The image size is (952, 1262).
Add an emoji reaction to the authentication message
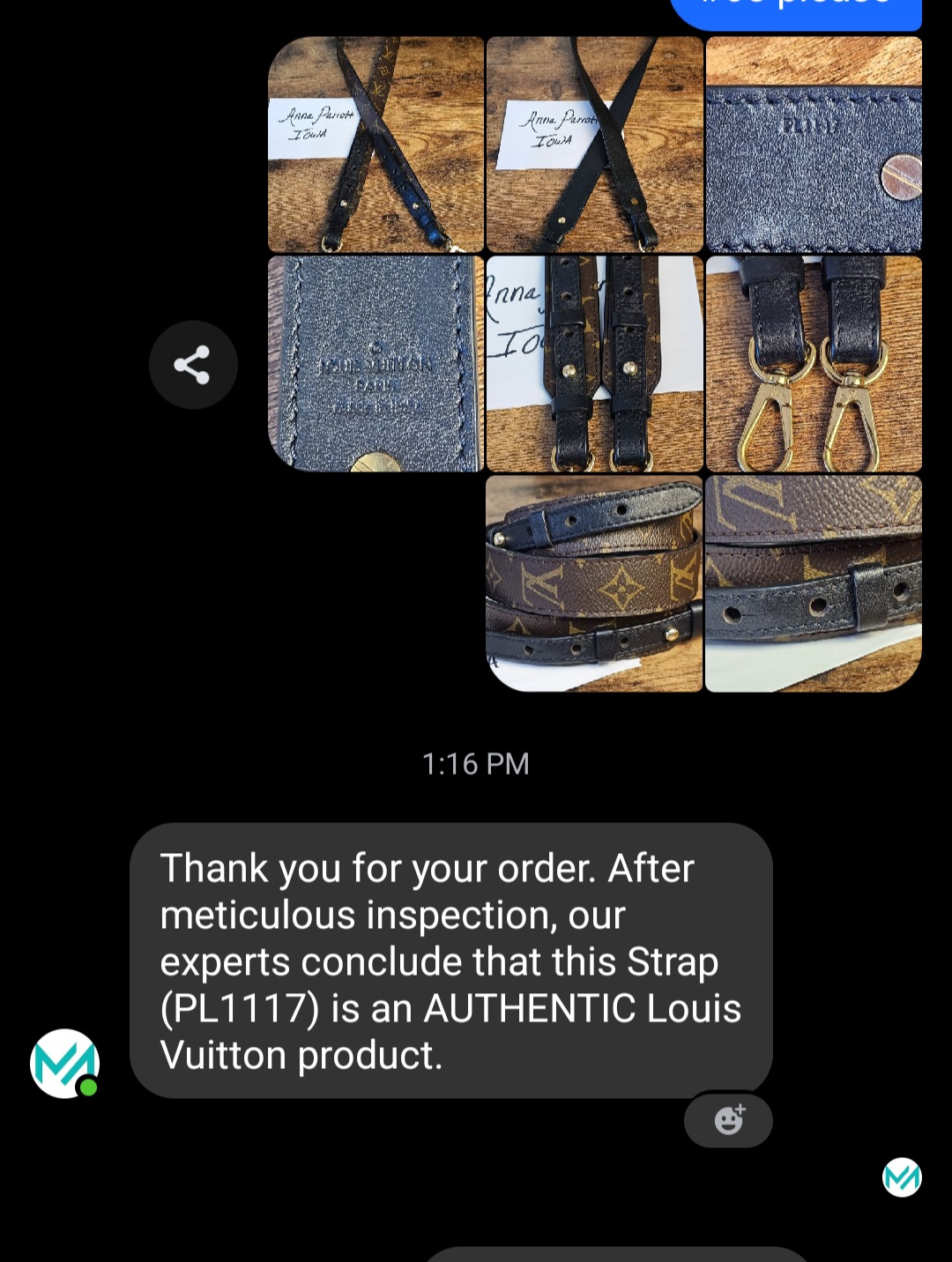[x=727, y=1120]
